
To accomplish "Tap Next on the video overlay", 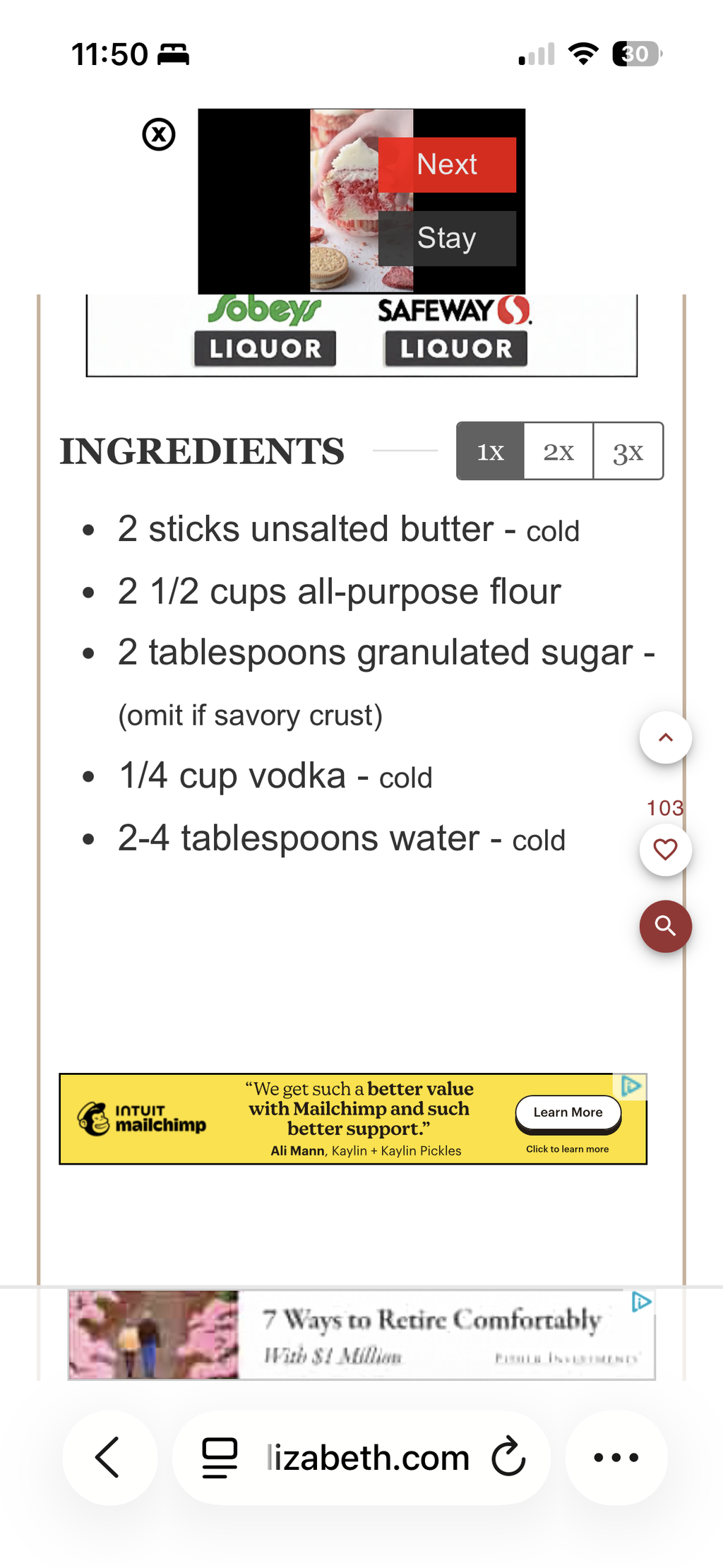I will pyautogui.click(x=447, y=165).
